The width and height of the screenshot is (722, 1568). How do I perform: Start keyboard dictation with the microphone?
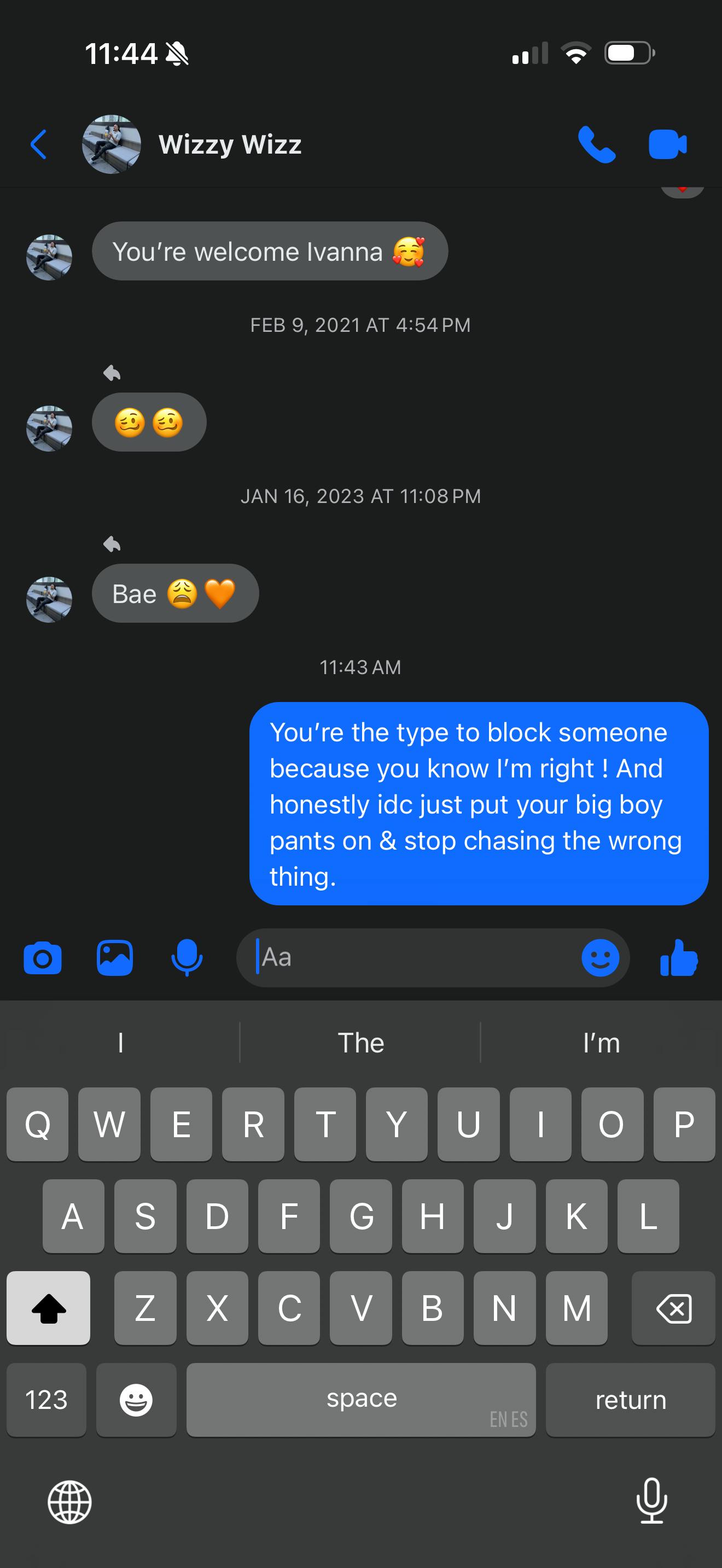pos(651,1501)
